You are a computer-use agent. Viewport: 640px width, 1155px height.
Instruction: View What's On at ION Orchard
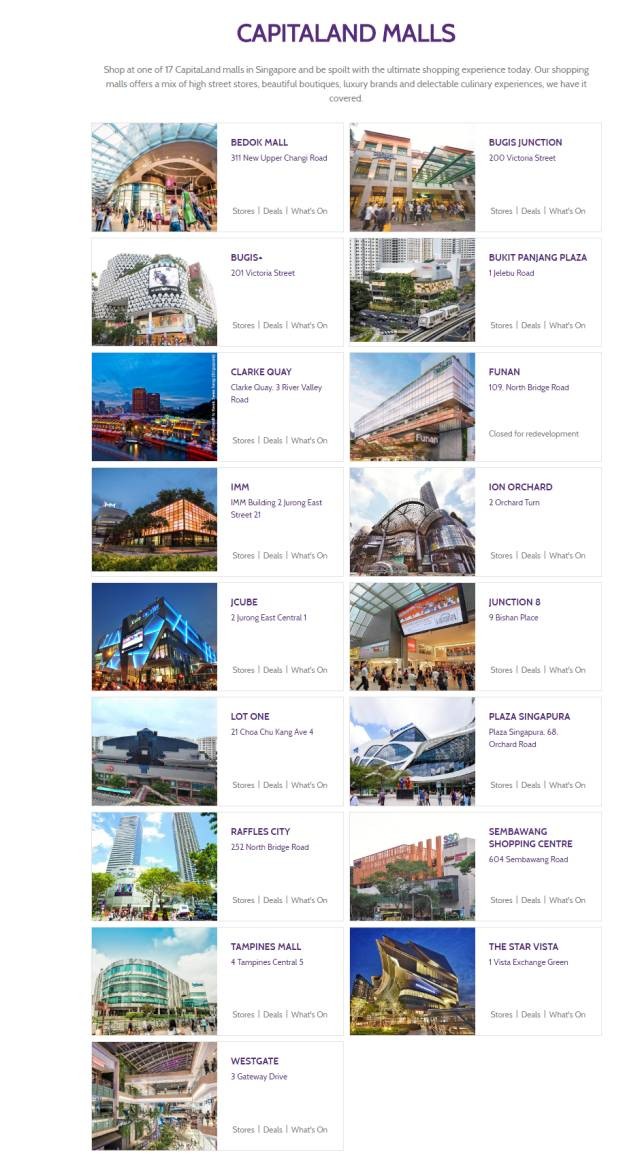567,556
